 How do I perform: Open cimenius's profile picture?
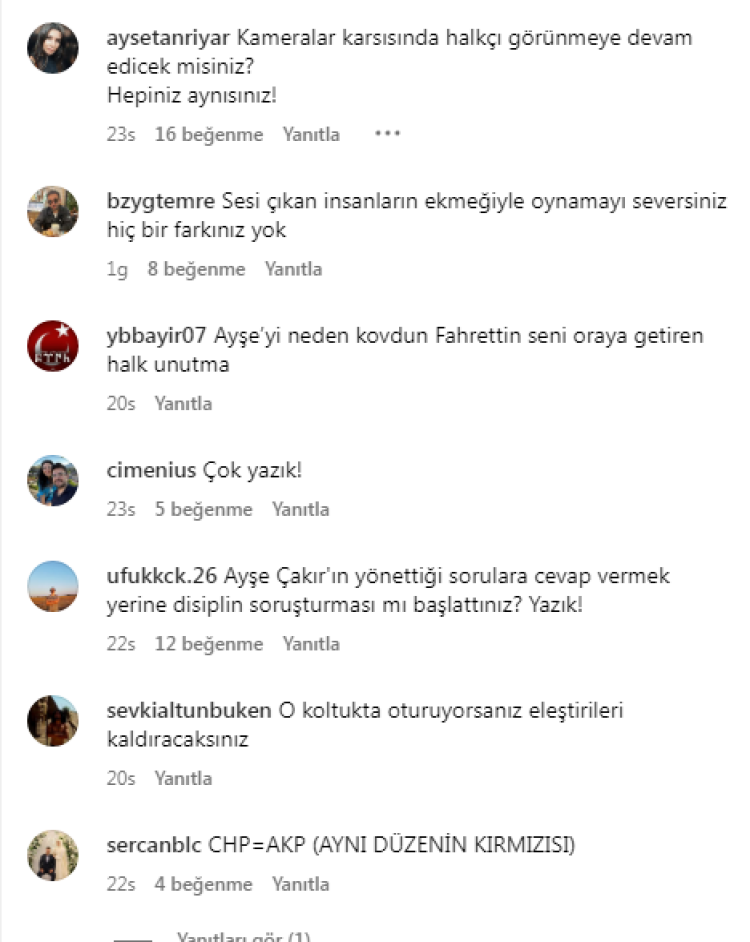[52, 480]
